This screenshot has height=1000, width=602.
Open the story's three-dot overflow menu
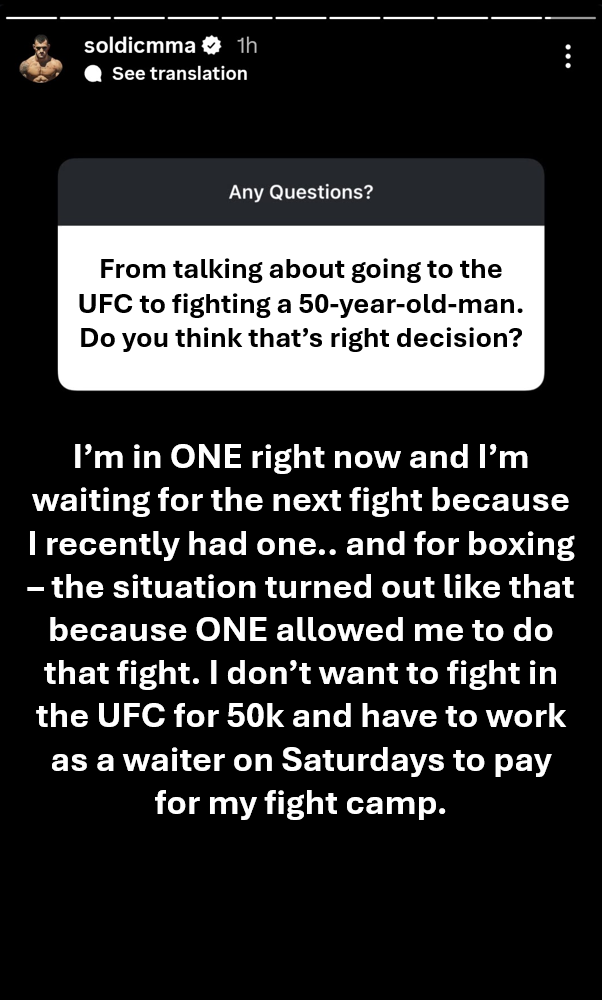568,56
